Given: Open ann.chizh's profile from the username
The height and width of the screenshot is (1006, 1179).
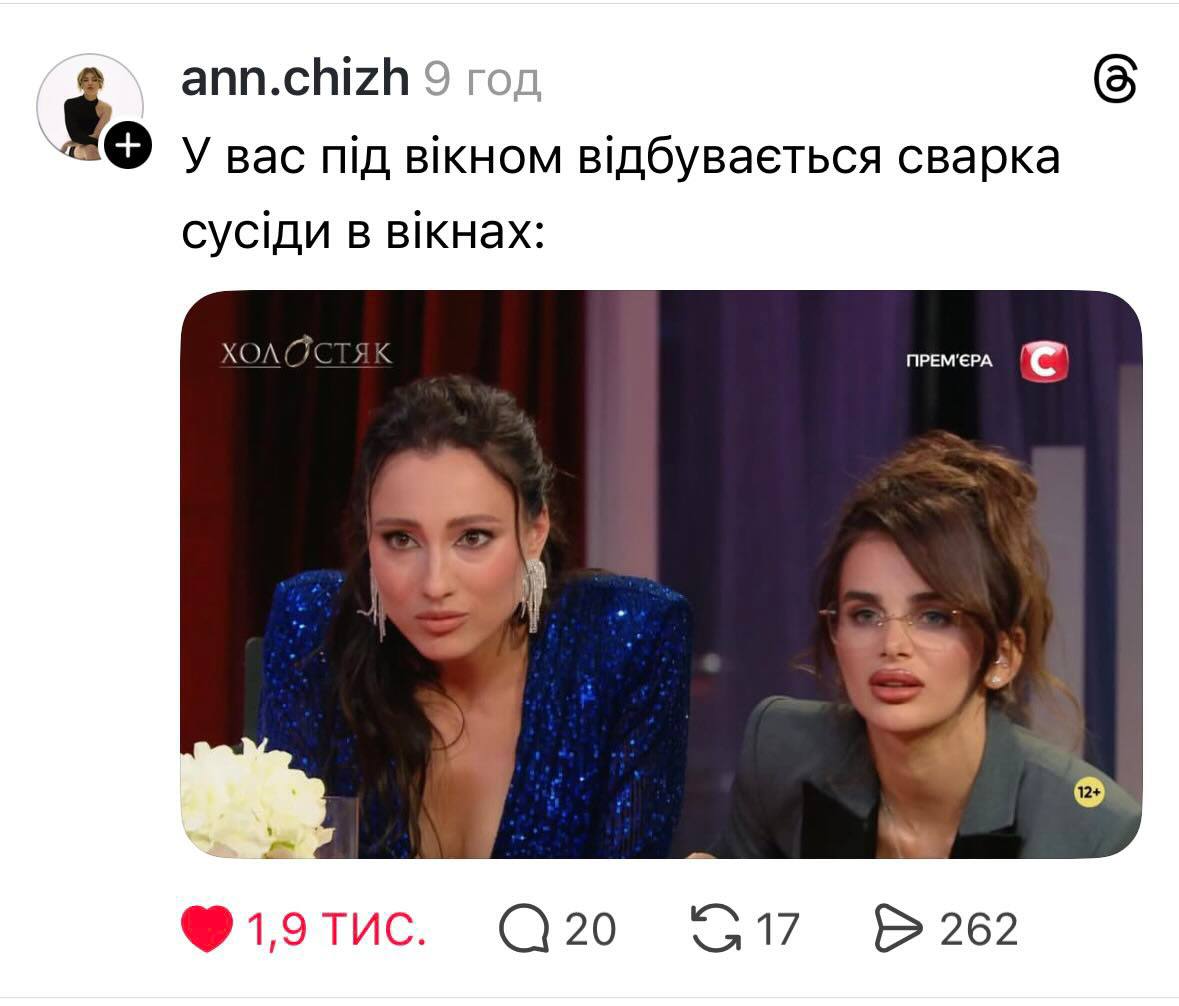Looking at the screenshot, I should point(295,78).
